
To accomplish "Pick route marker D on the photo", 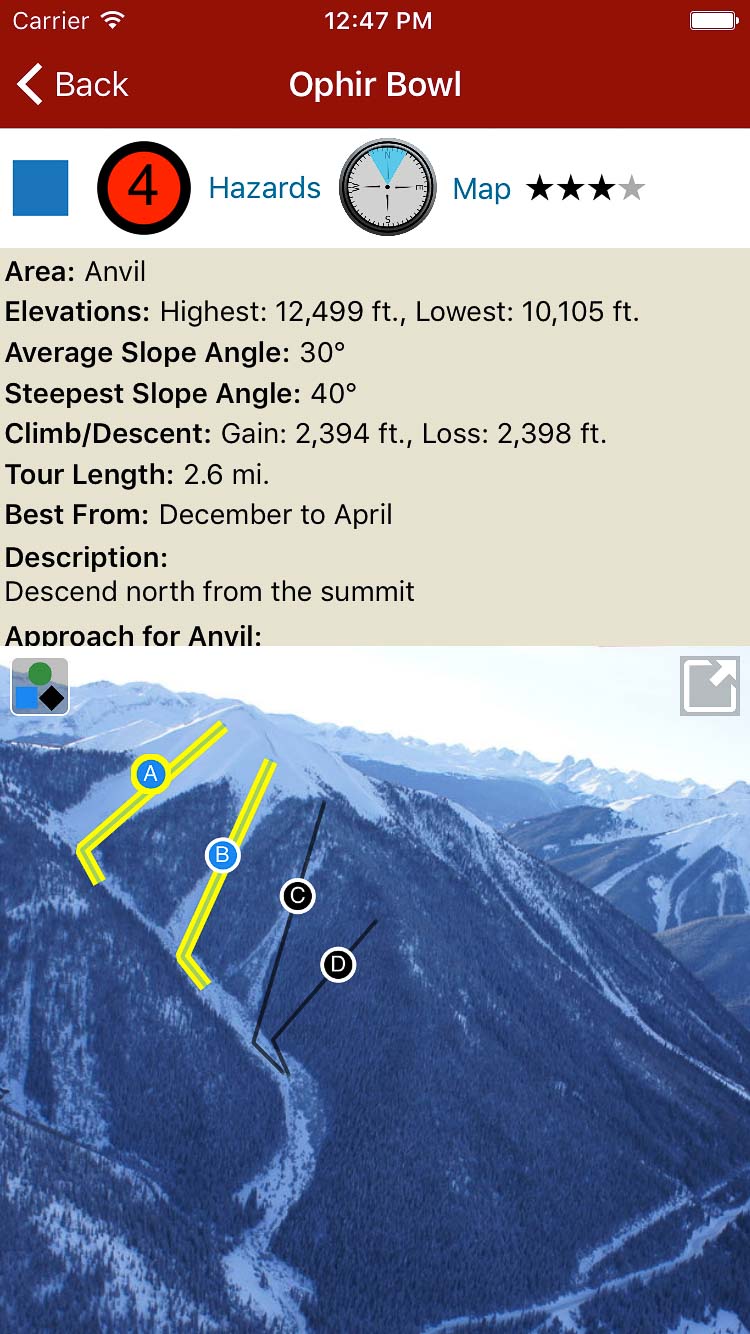I will pyautogui.click(x=339, y=965).
